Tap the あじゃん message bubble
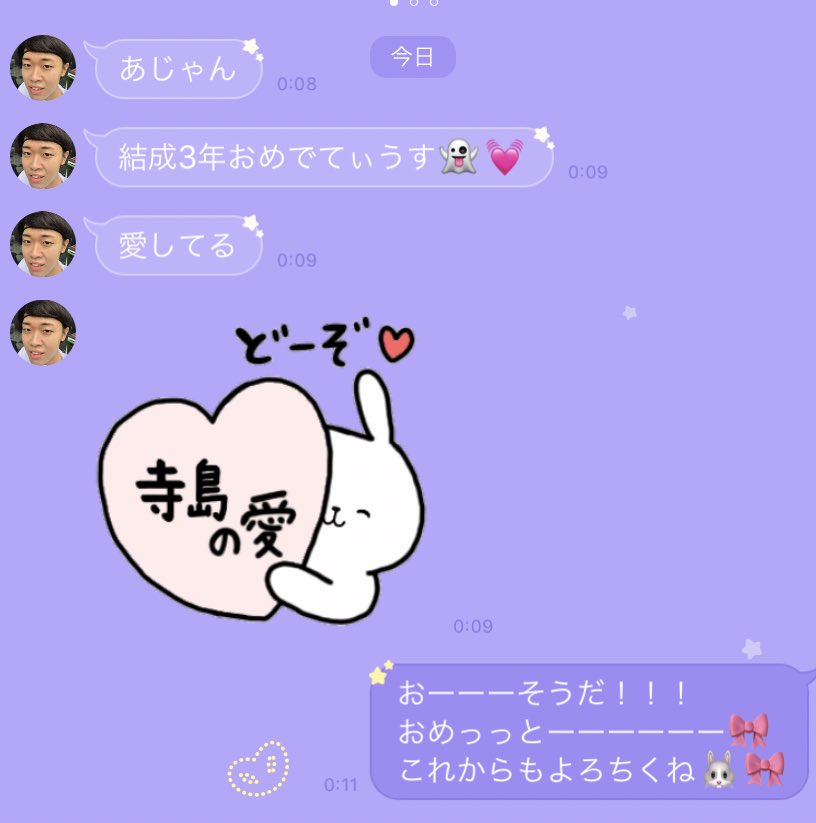This screenshot has width=816, height=823. point(177,67)
